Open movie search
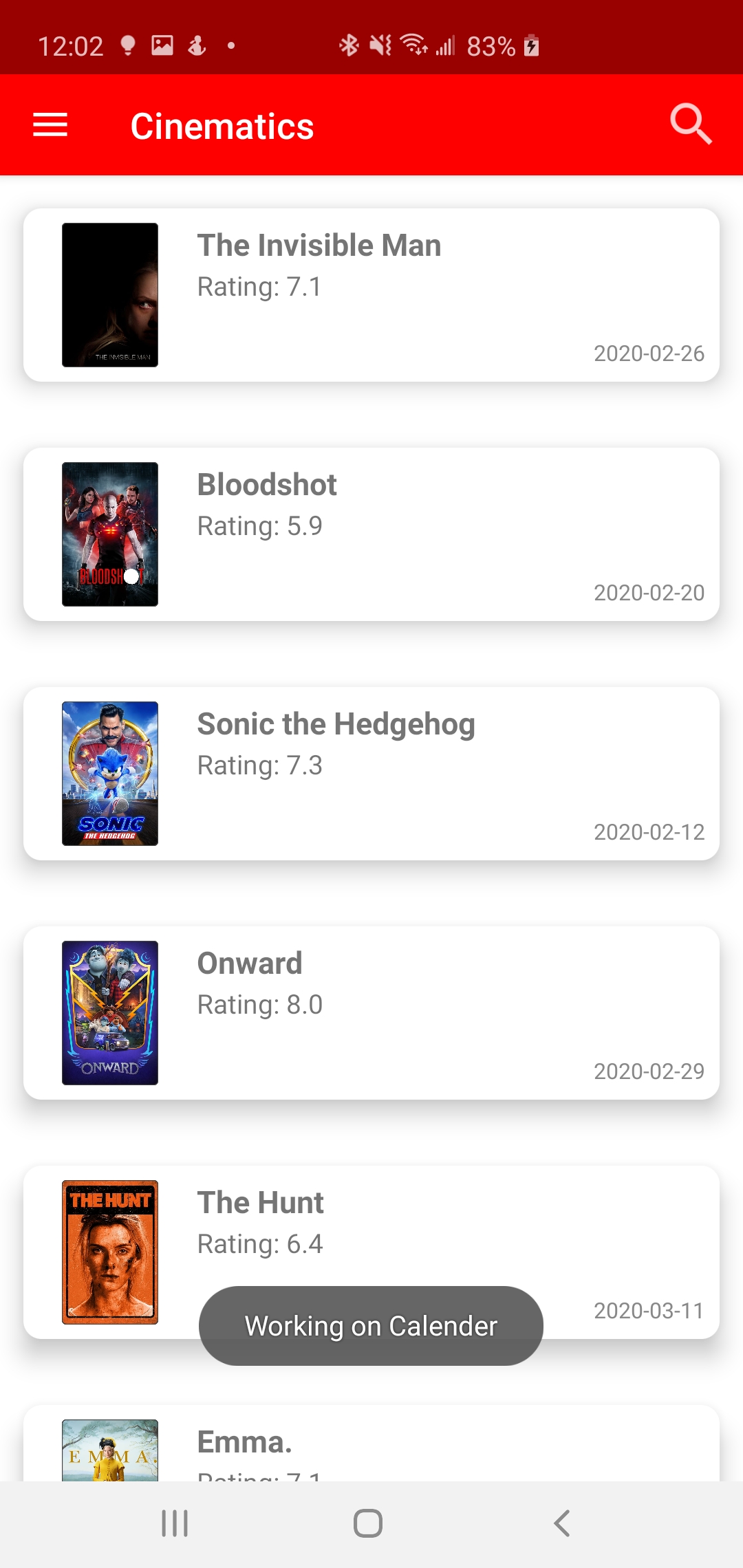 [690, 124]
